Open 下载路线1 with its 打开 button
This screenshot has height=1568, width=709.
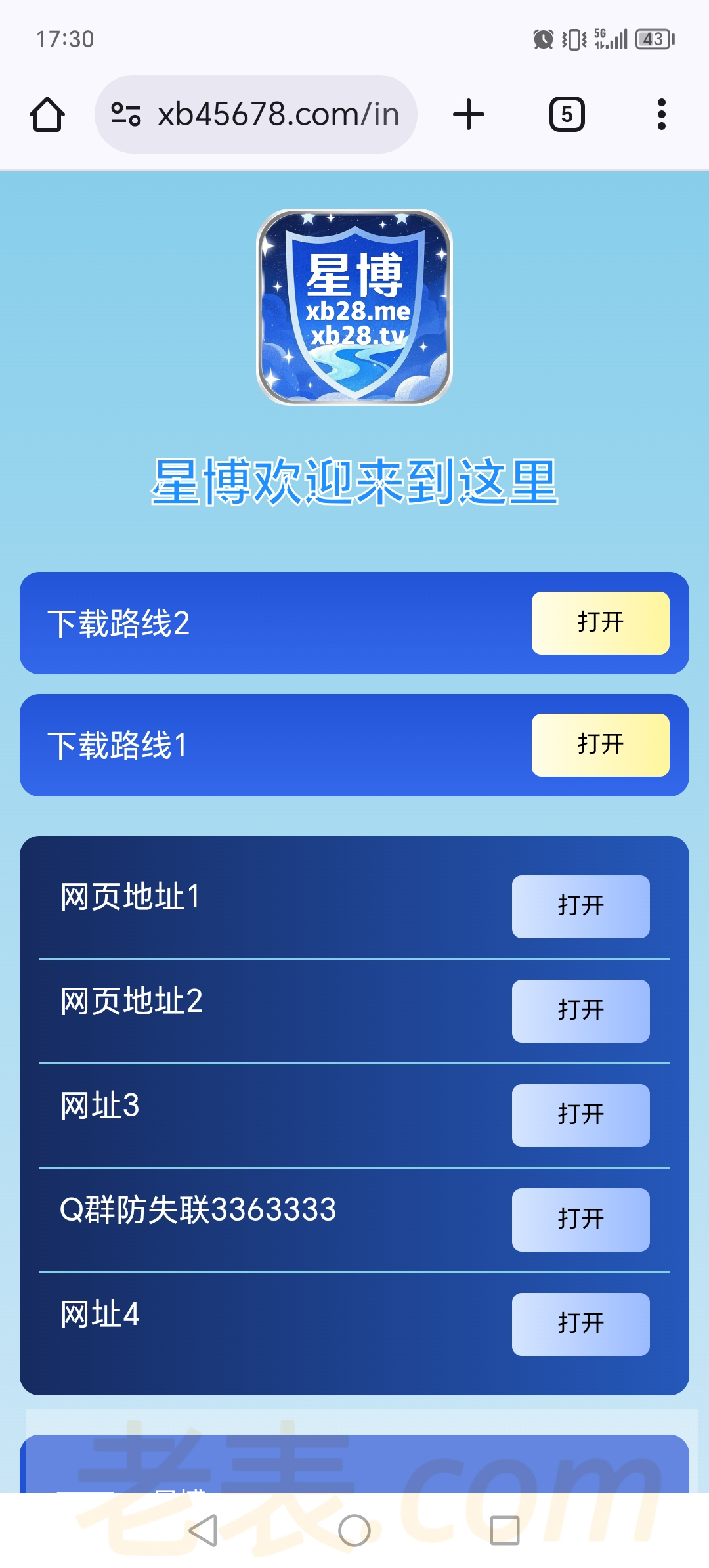[x=600, y=745]
